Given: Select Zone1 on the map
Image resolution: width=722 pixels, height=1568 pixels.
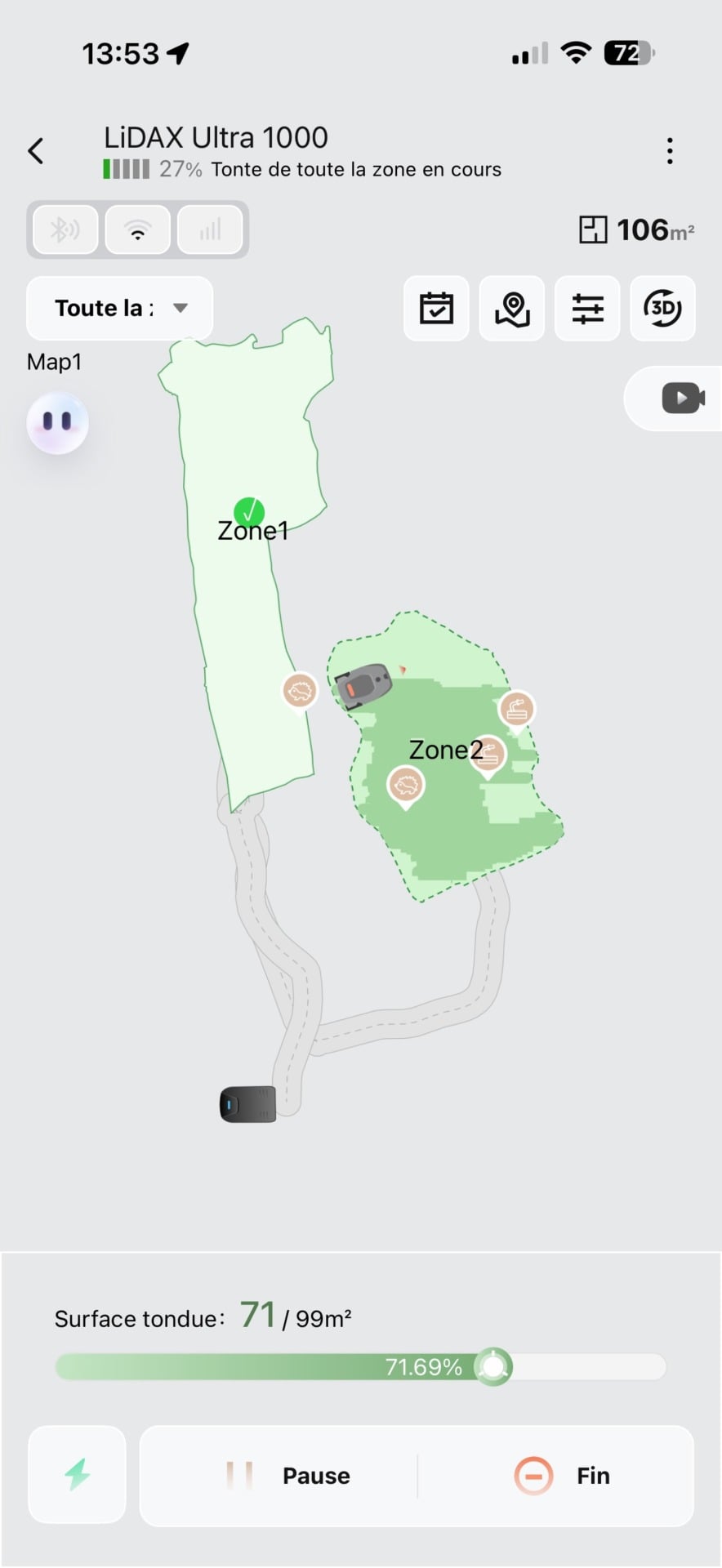Looking at the screenshot, I should (252, 531).
